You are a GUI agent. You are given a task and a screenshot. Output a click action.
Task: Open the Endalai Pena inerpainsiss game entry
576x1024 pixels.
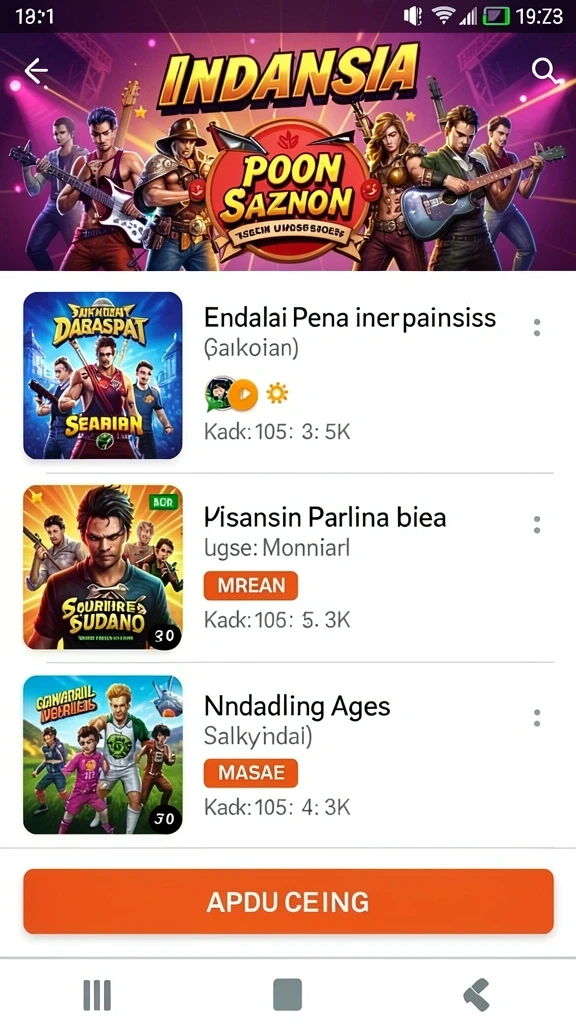(288, 376)
